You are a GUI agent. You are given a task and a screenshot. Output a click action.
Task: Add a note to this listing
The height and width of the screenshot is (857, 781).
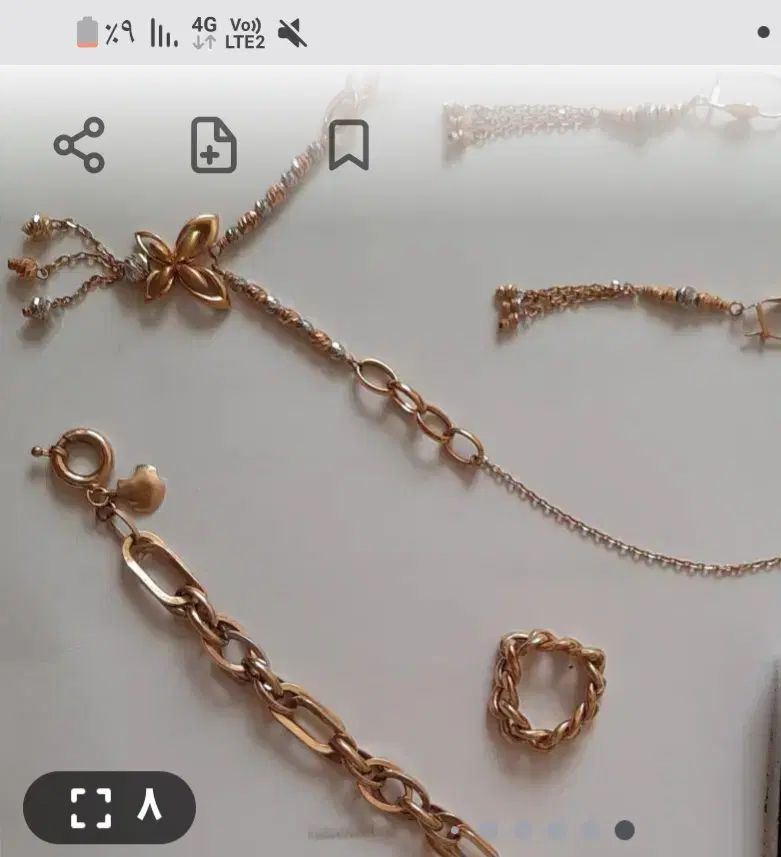tap(213, 145)
